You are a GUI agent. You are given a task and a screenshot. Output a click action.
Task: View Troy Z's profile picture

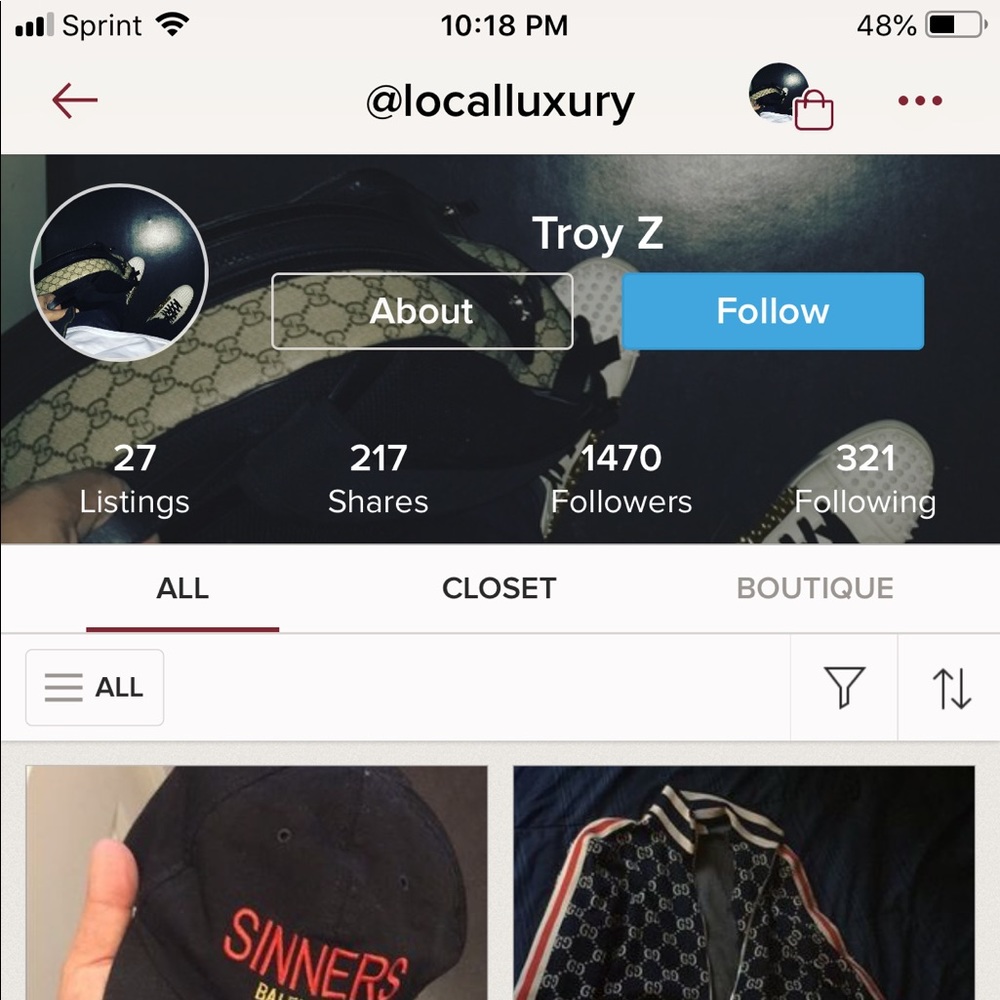point(119,272)
